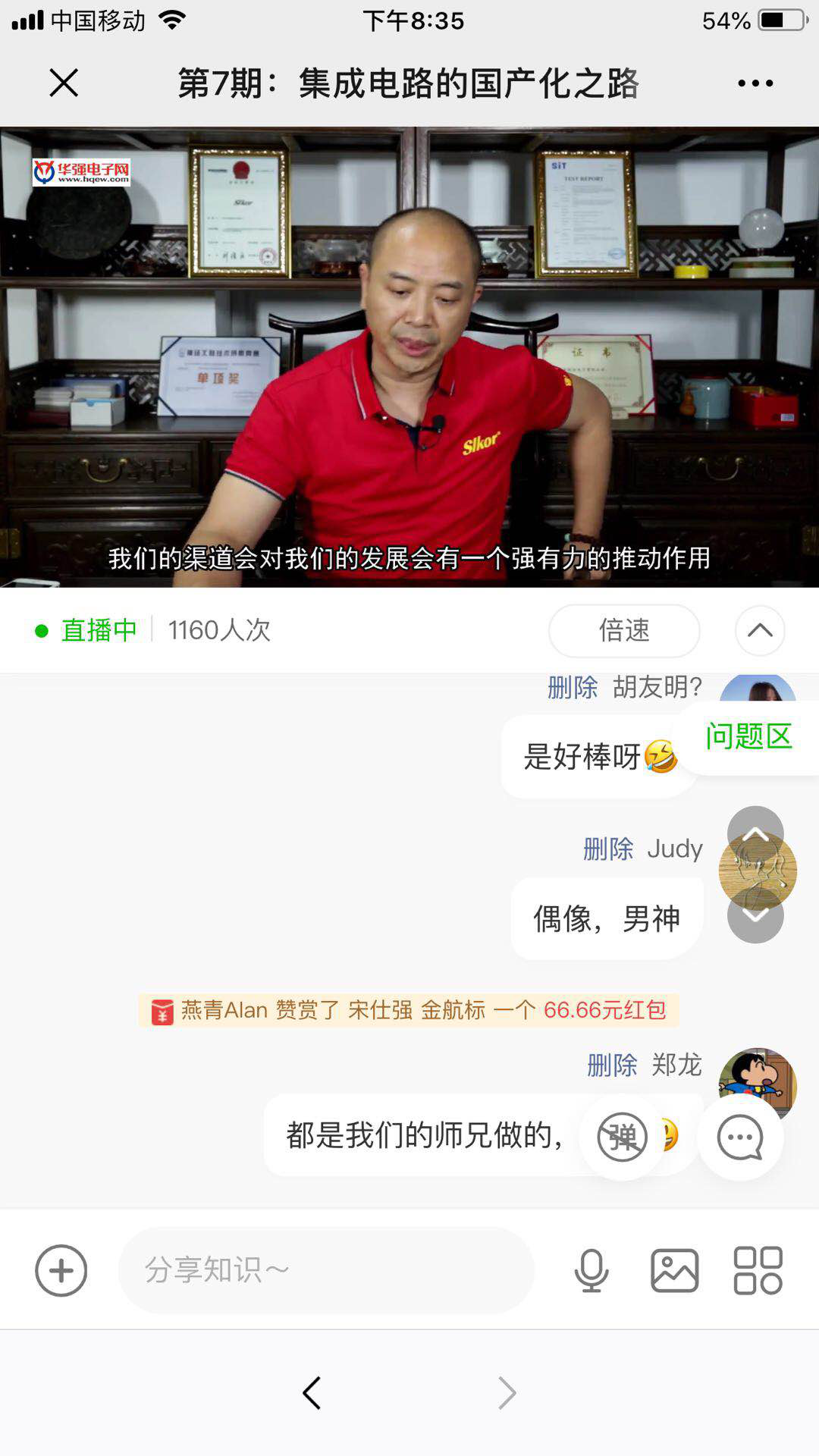Screen dimensions: 819x1456
Task: Delete Judy's comment via 删除 link
Action: point(608,849)
